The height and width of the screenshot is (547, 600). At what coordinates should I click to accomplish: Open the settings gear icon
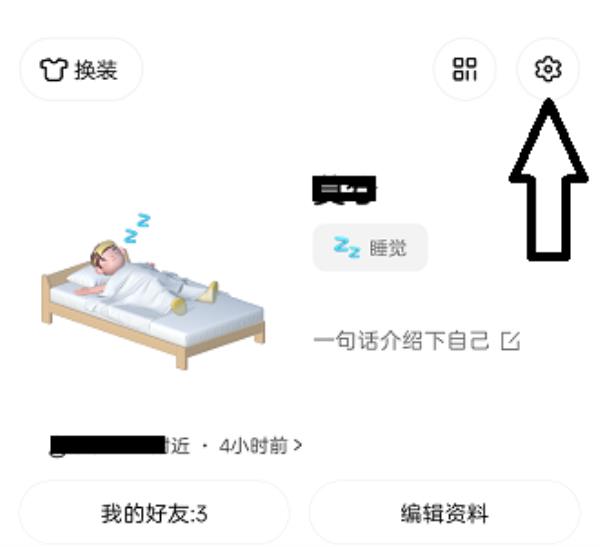[547, 69]
